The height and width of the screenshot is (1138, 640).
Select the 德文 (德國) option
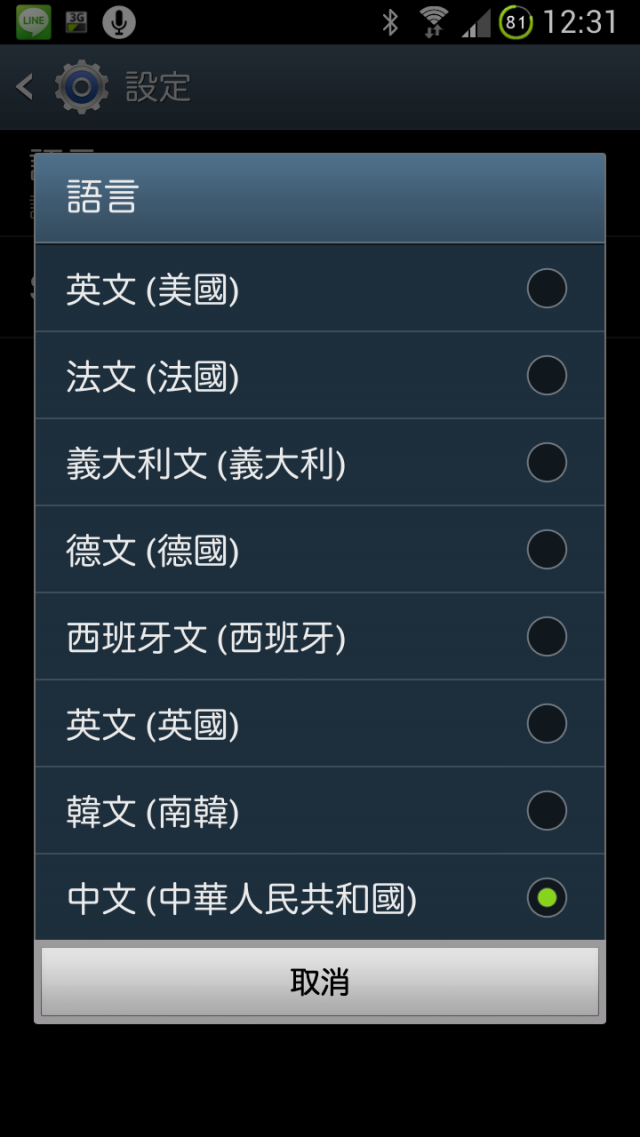coord(319,550)
